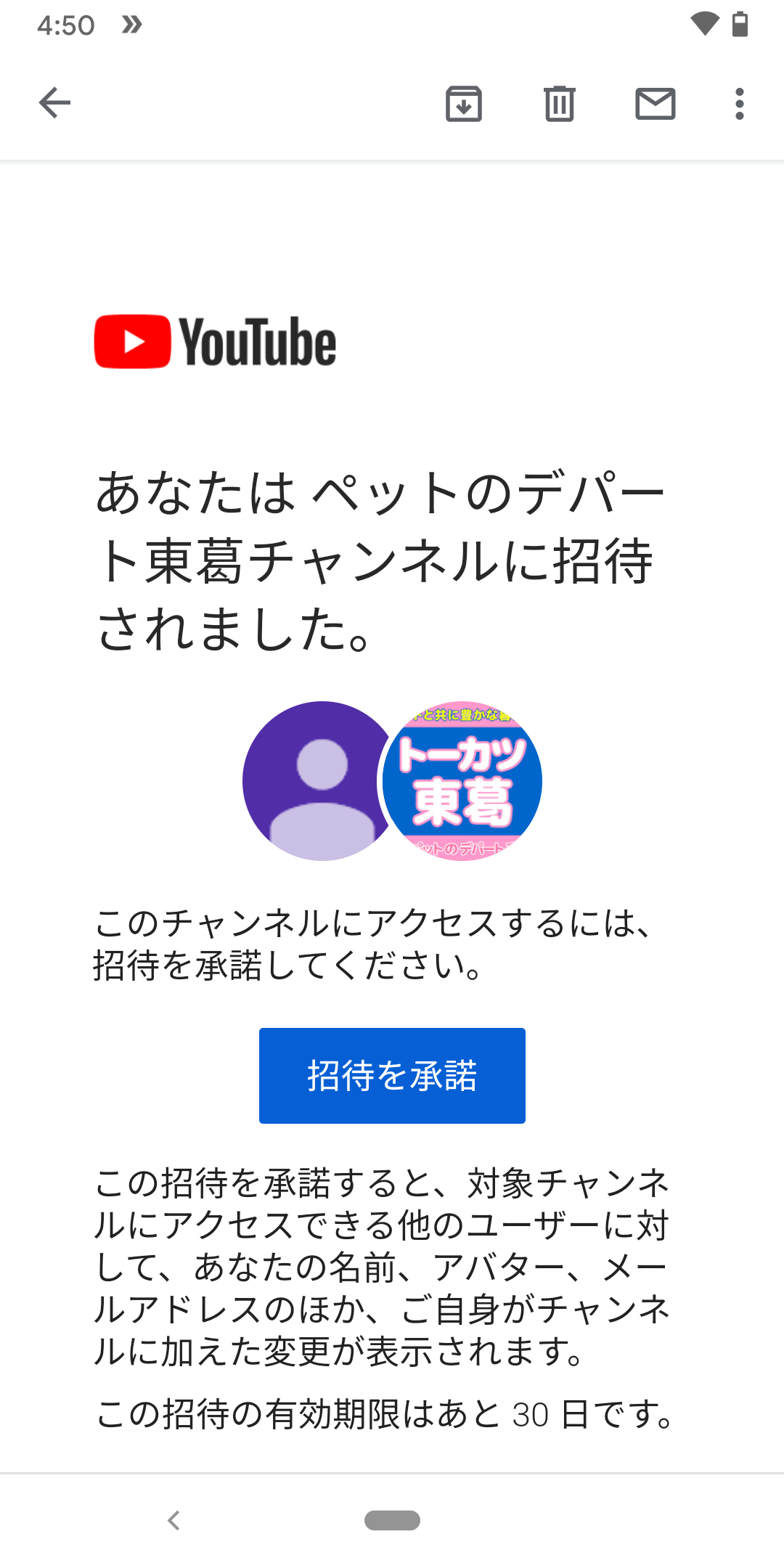This screenshot has height=1568, width=784.
Task: Go back to the inbox
Action: coord(54,102)
